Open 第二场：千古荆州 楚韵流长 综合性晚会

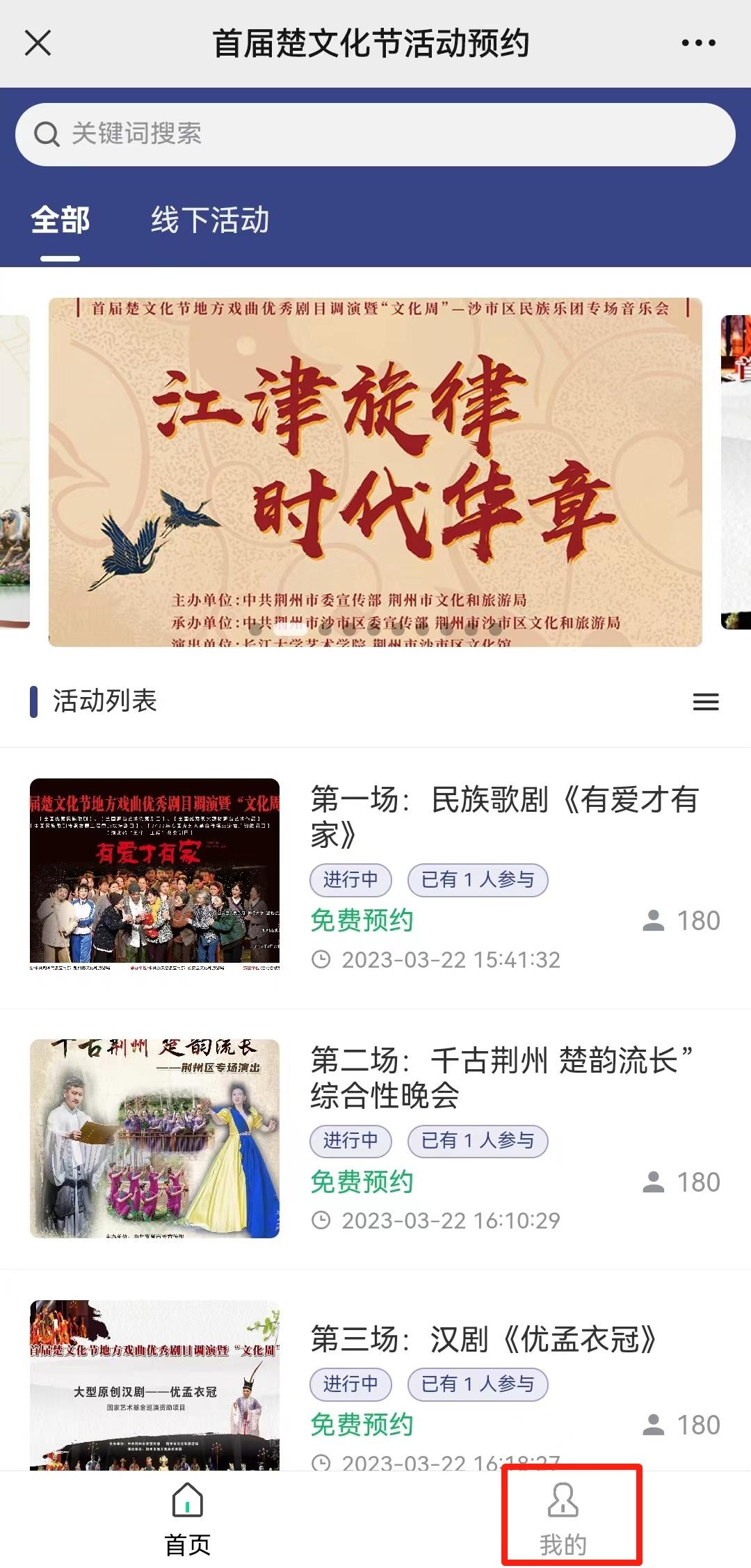click(501, 1078)
